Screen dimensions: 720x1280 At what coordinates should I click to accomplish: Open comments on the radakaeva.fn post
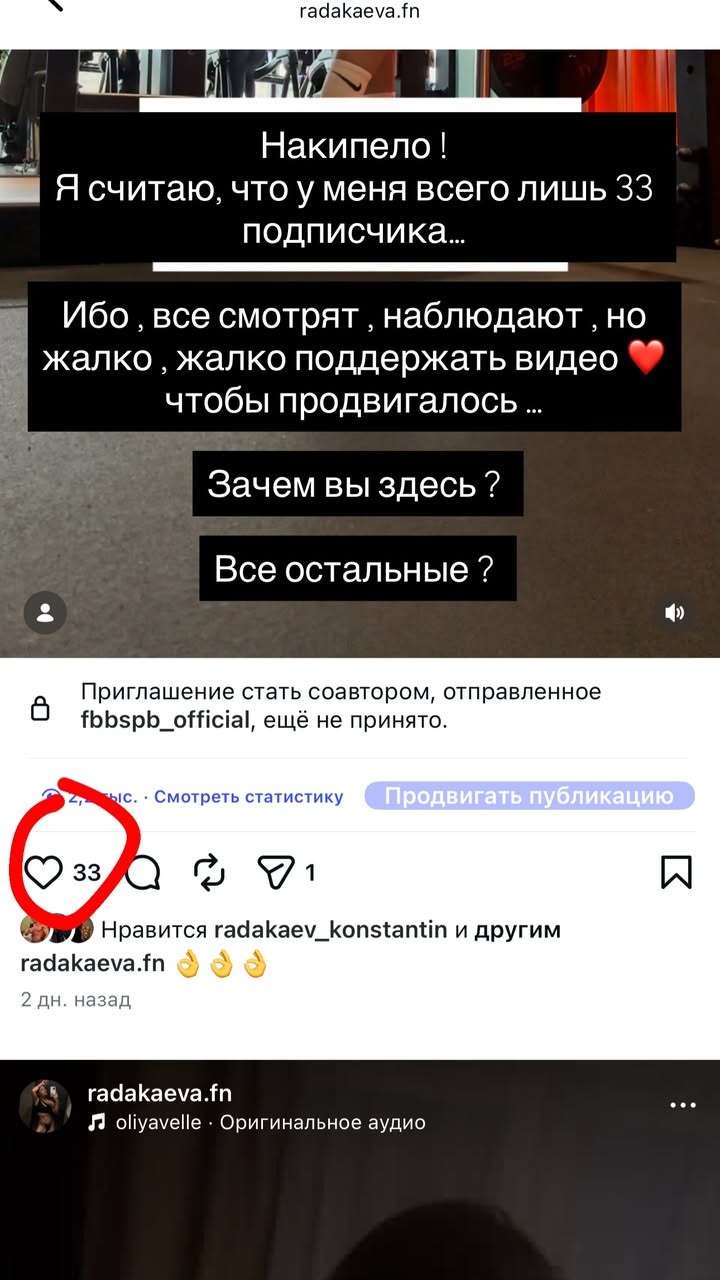[143, 873]
